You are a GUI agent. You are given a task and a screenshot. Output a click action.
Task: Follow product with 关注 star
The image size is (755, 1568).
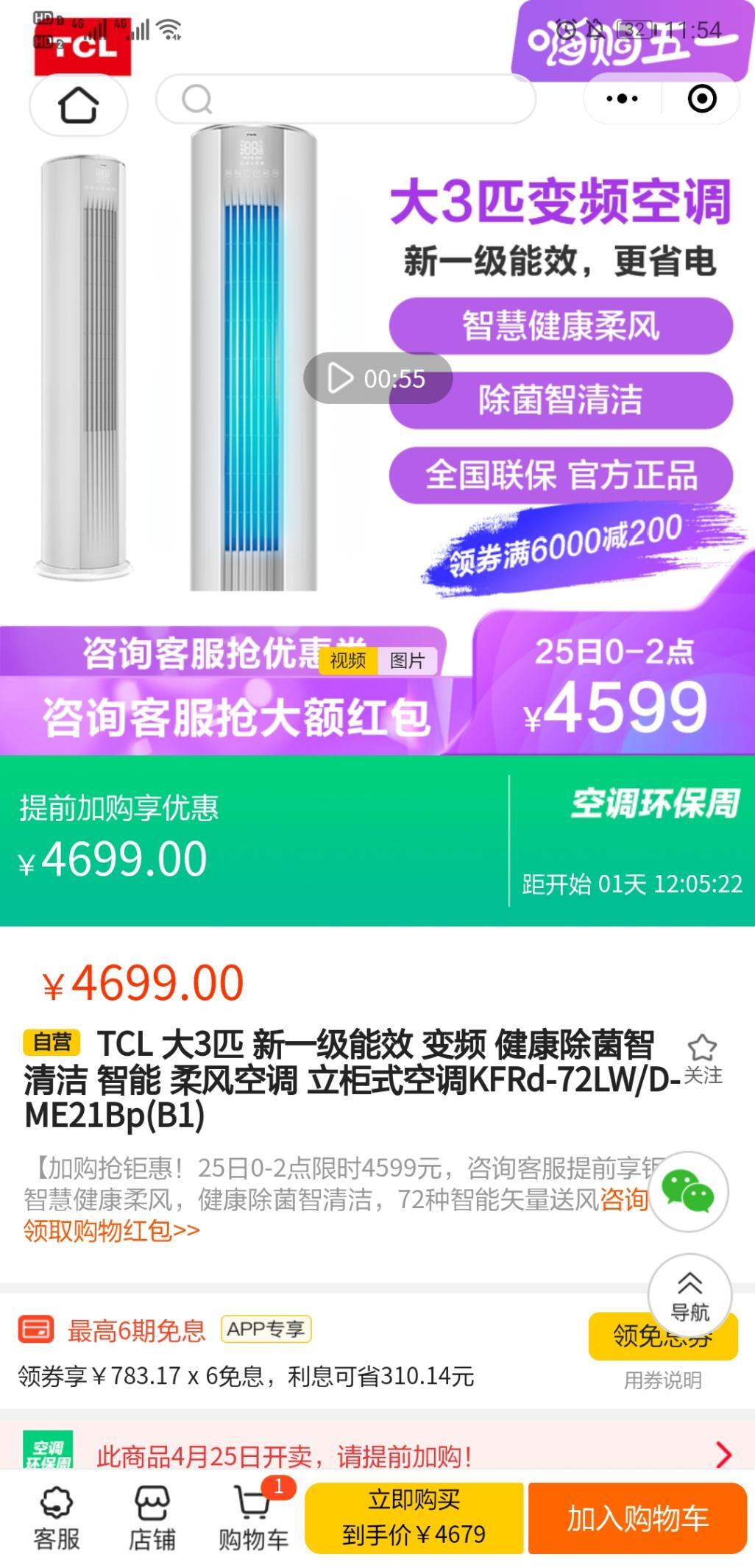point(703,1059)
